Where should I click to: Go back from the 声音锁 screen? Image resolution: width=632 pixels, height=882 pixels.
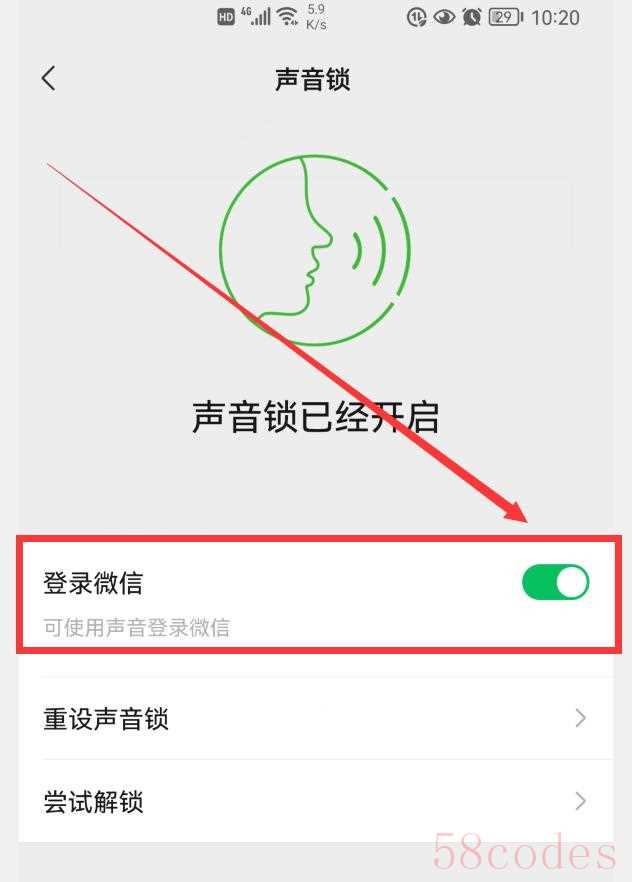[x=48, y=79]
